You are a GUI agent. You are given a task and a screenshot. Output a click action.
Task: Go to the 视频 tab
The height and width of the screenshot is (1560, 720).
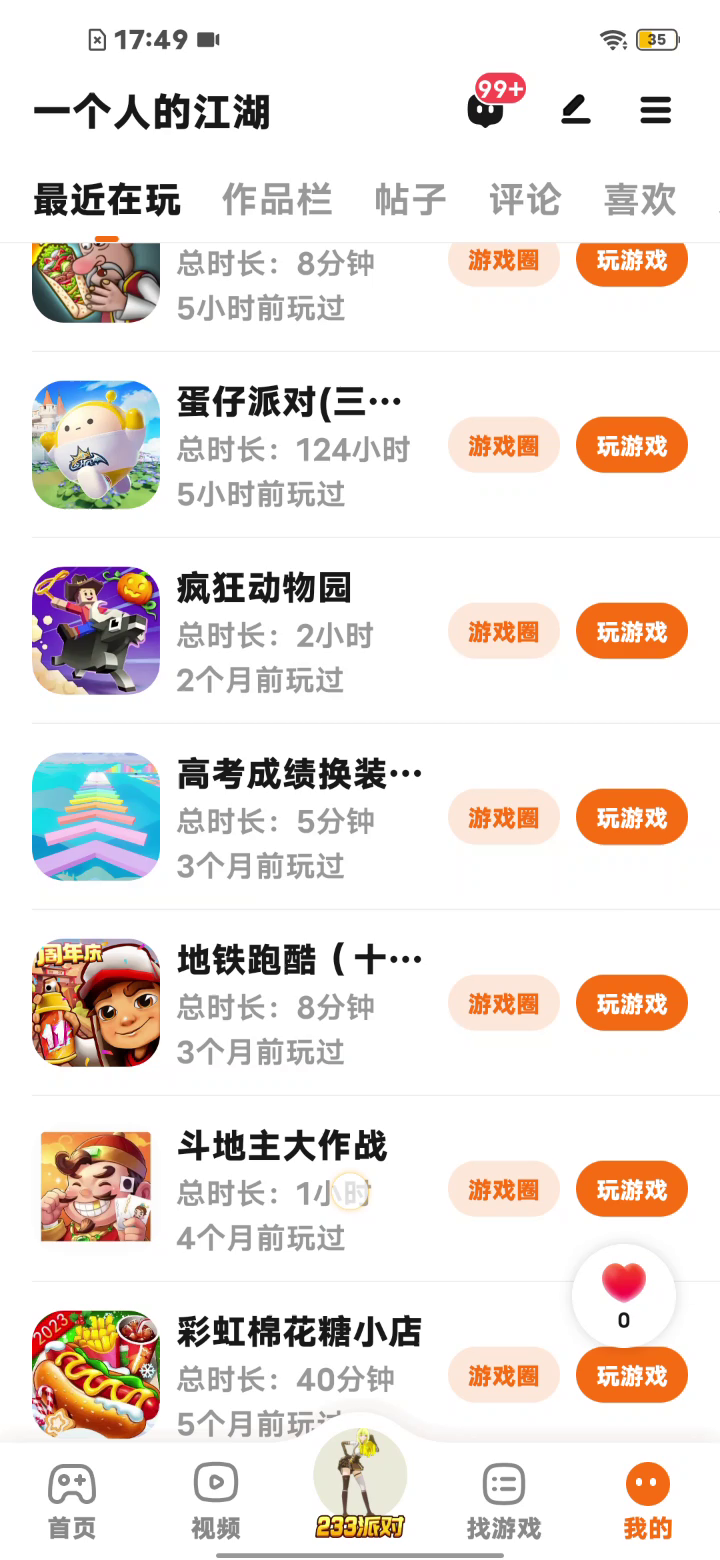216,1500
